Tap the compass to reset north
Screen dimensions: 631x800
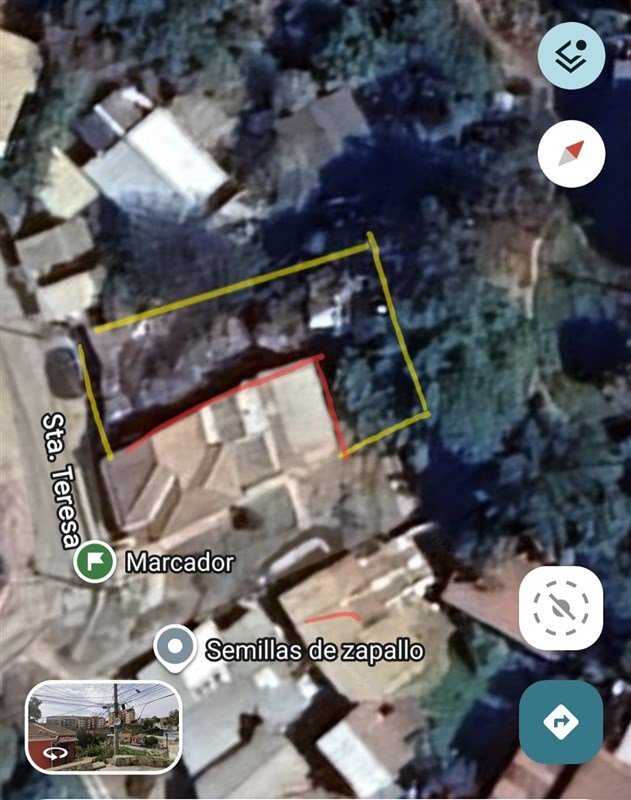click(571, 153)
